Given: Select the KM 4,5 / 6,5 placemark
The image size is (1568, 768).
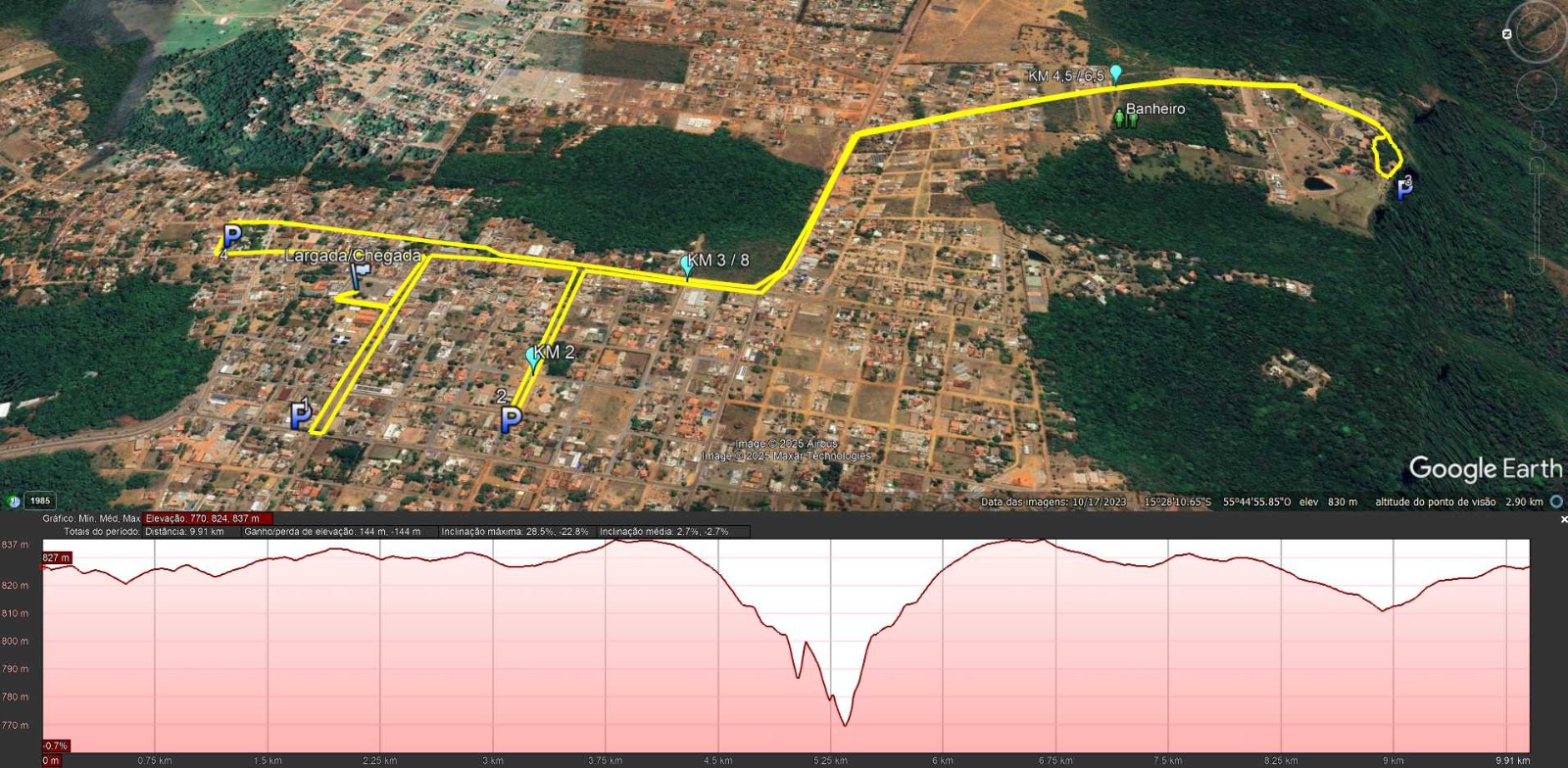Looking at the screenshot, I should coord(1115,73).
